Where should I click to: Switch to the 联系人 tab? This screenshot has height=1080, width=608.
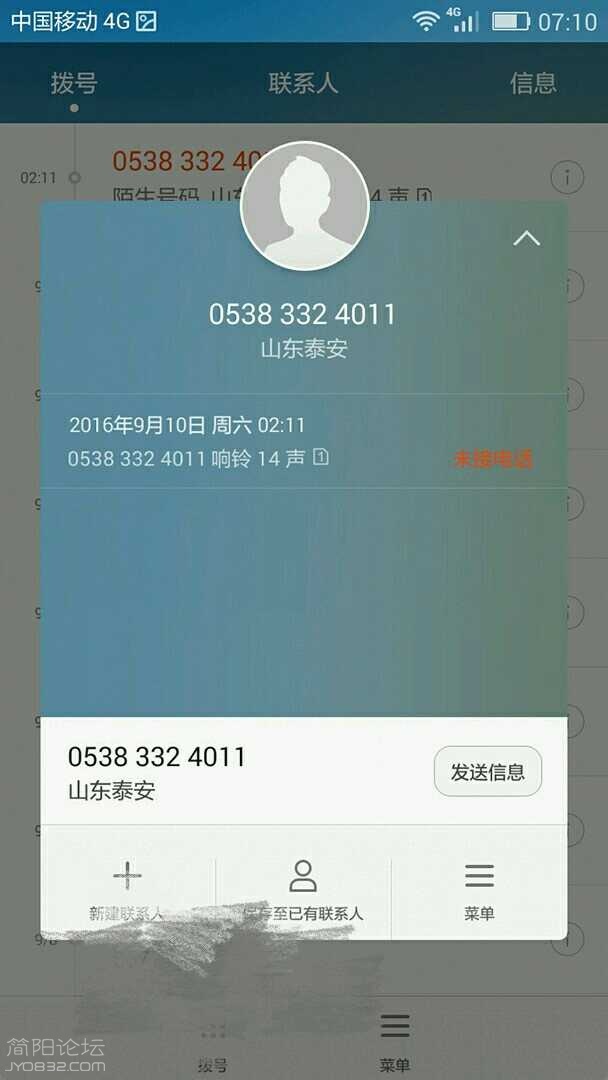[303, 83]
